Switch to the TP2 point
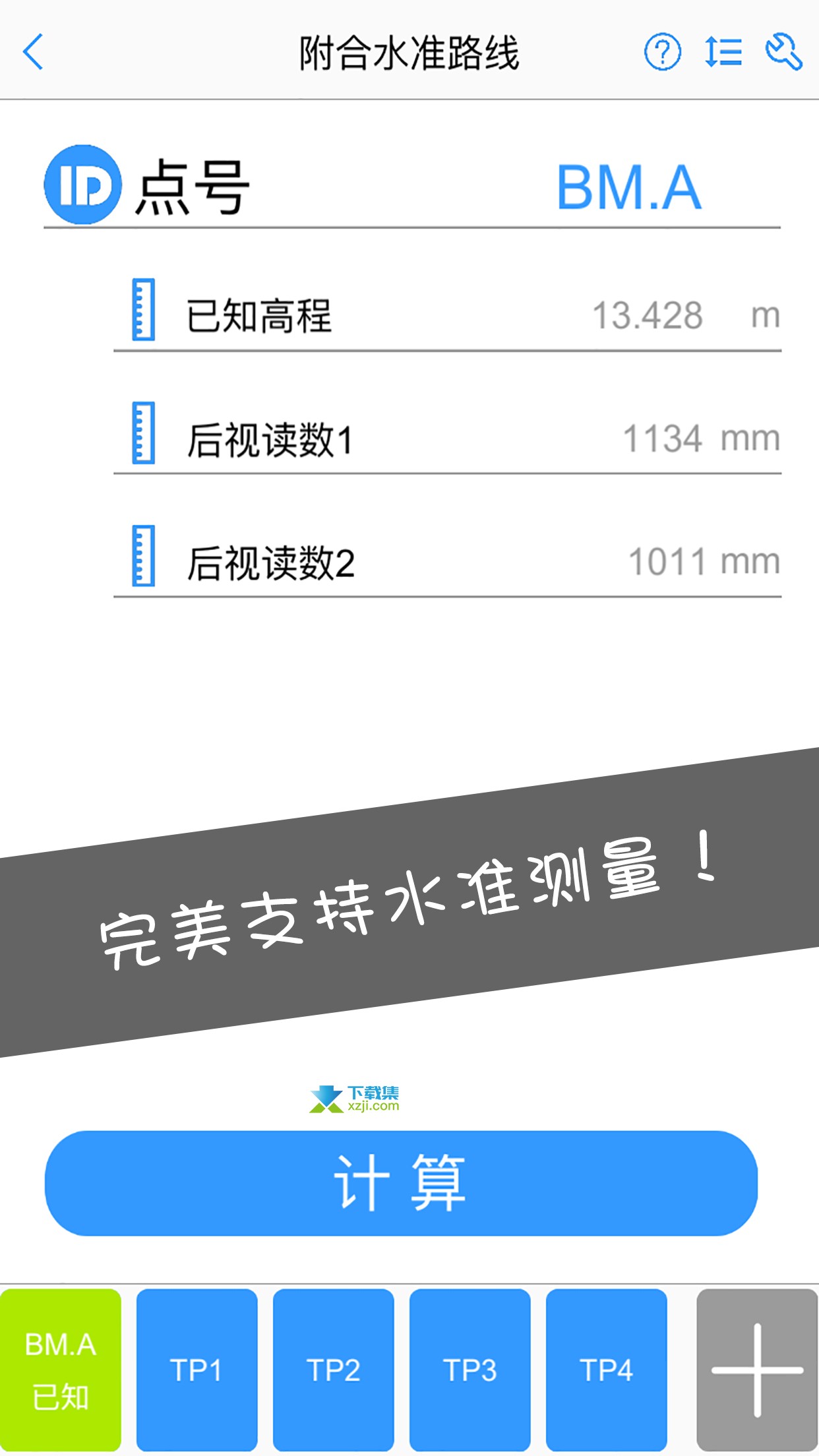 click(x=333, y=1370)
